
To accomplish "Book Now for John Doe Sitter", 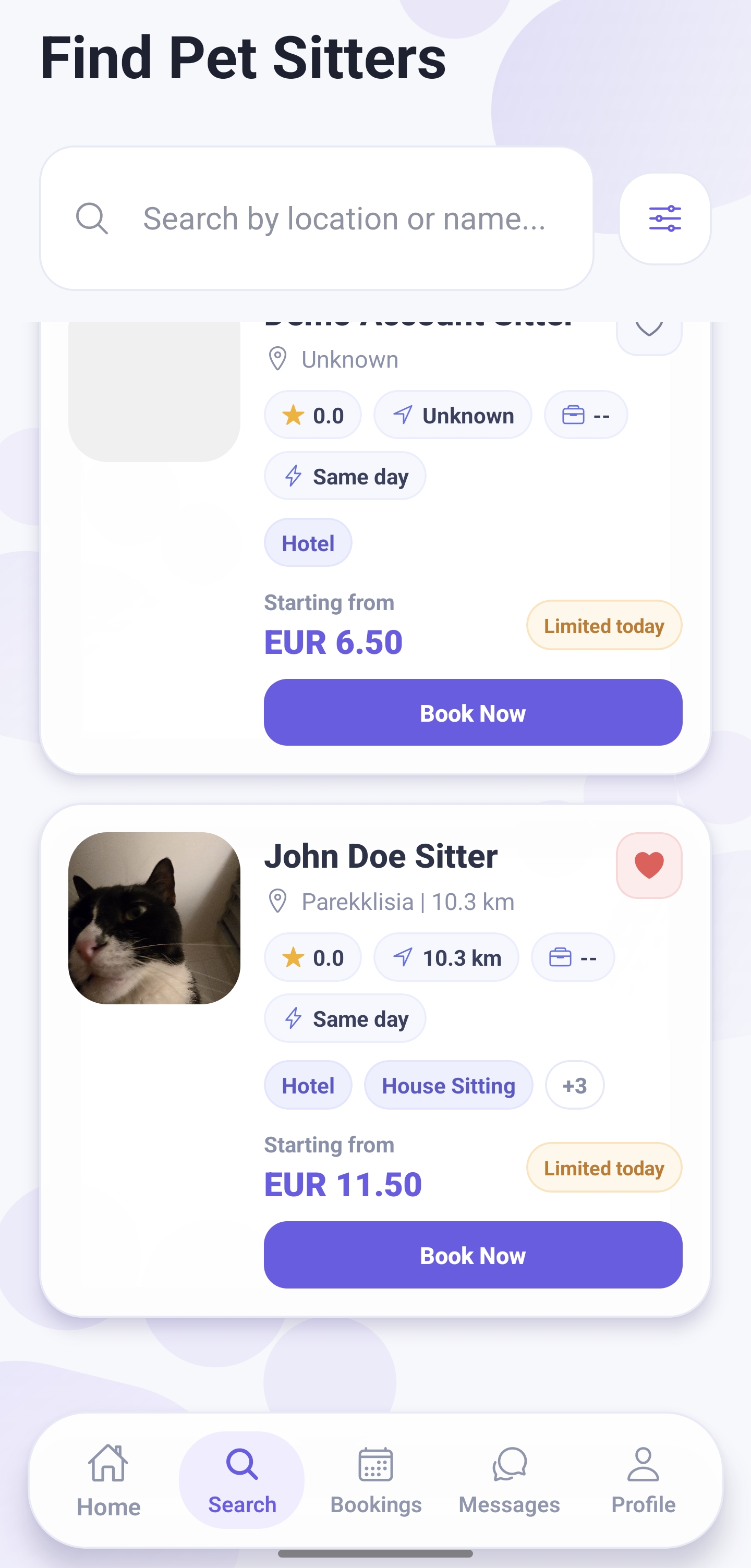I will 473,1255.
